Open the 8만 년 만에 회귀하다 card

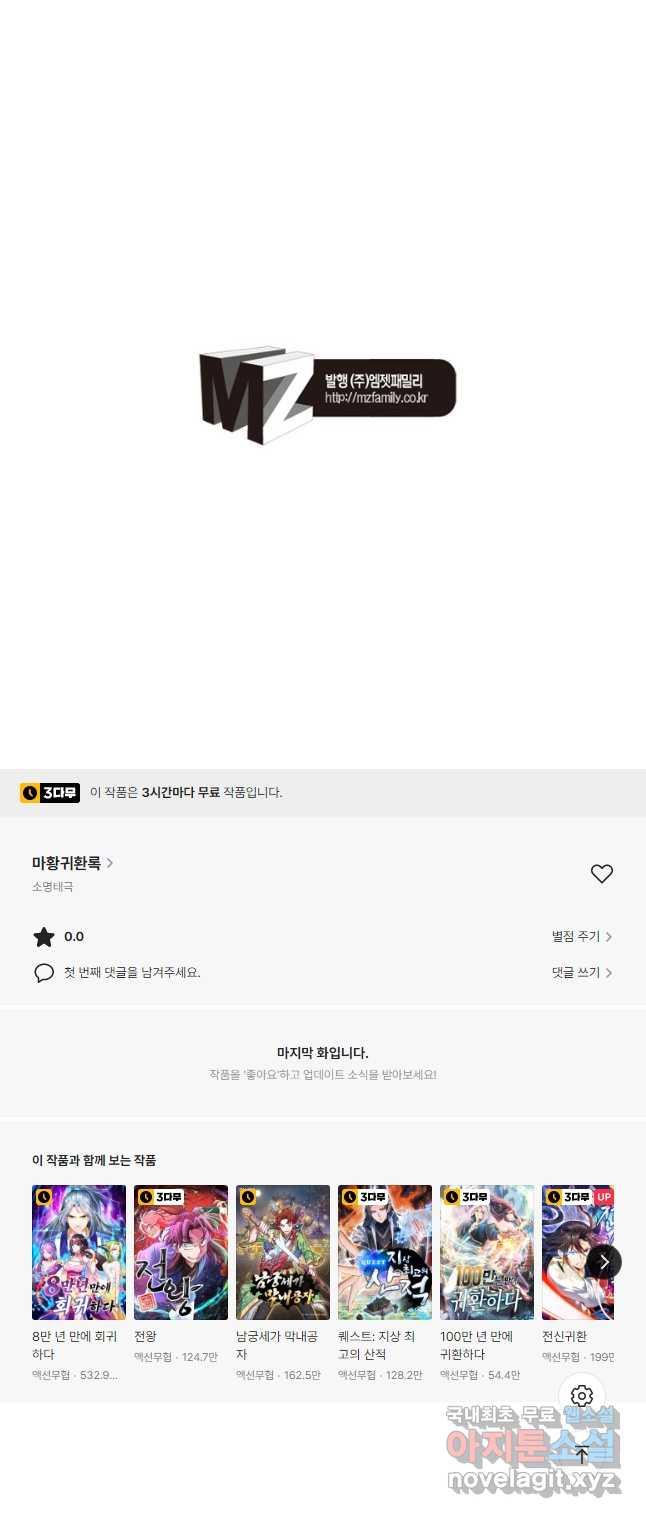click(79, 1252)
